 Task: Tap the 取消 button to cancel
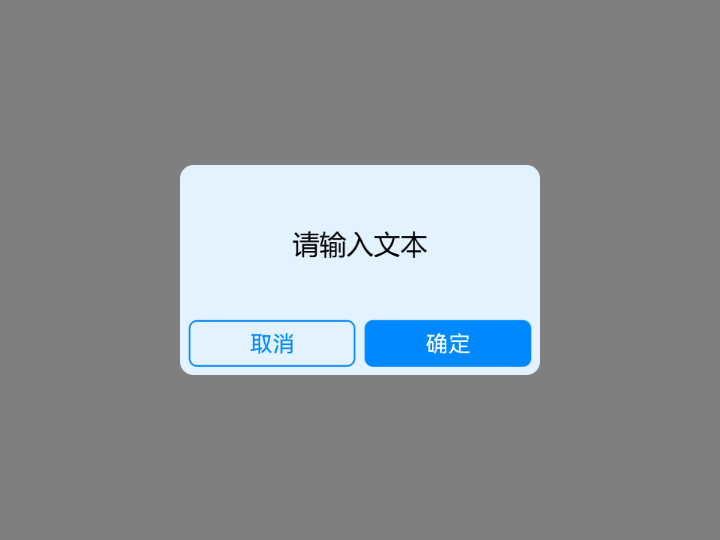tap(272, 344)
